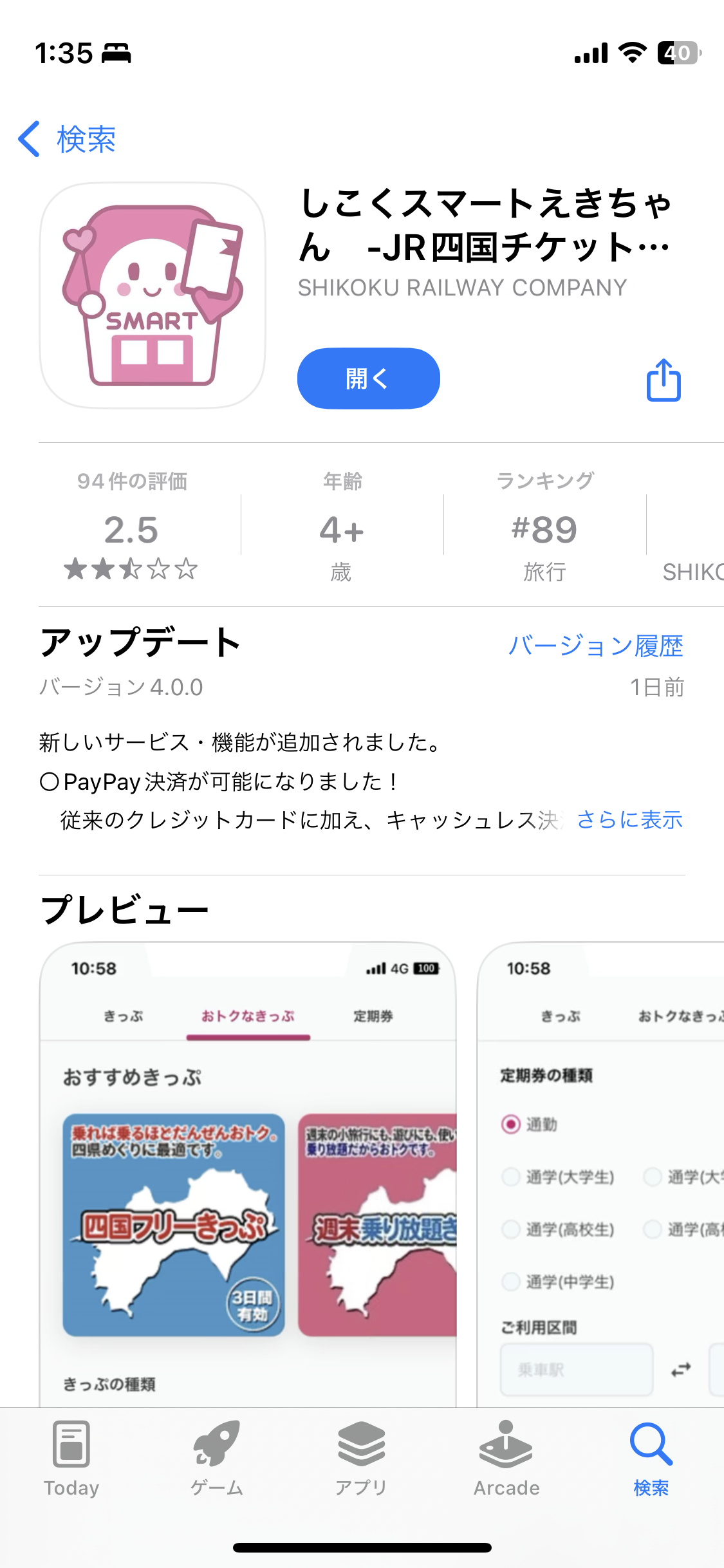Expand the update notes with さらに表示
Viewport: 724px width, 1568px height.
pyautogui.click(x=629, y=820)
